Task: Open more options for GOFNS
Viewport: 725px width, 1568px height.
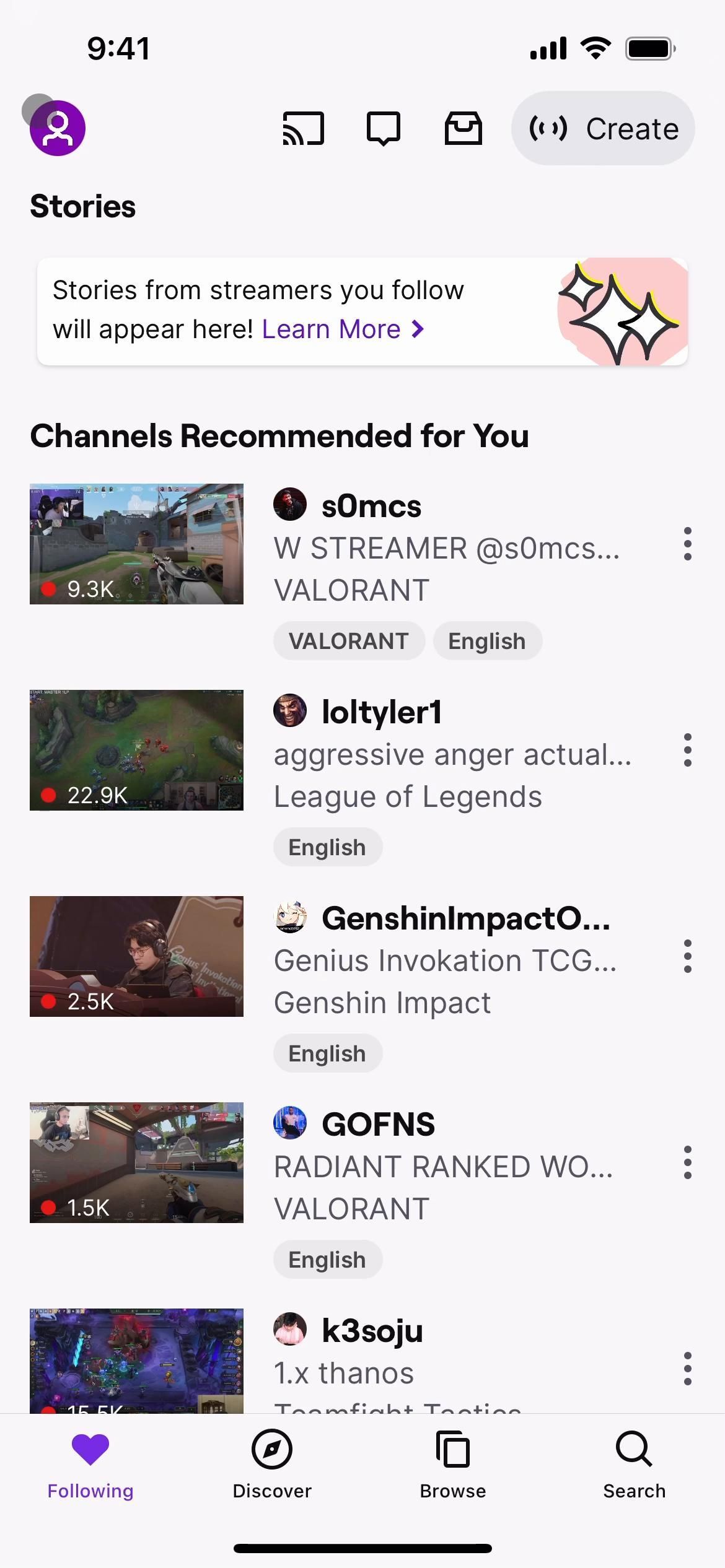Action: coord(687,1163)
